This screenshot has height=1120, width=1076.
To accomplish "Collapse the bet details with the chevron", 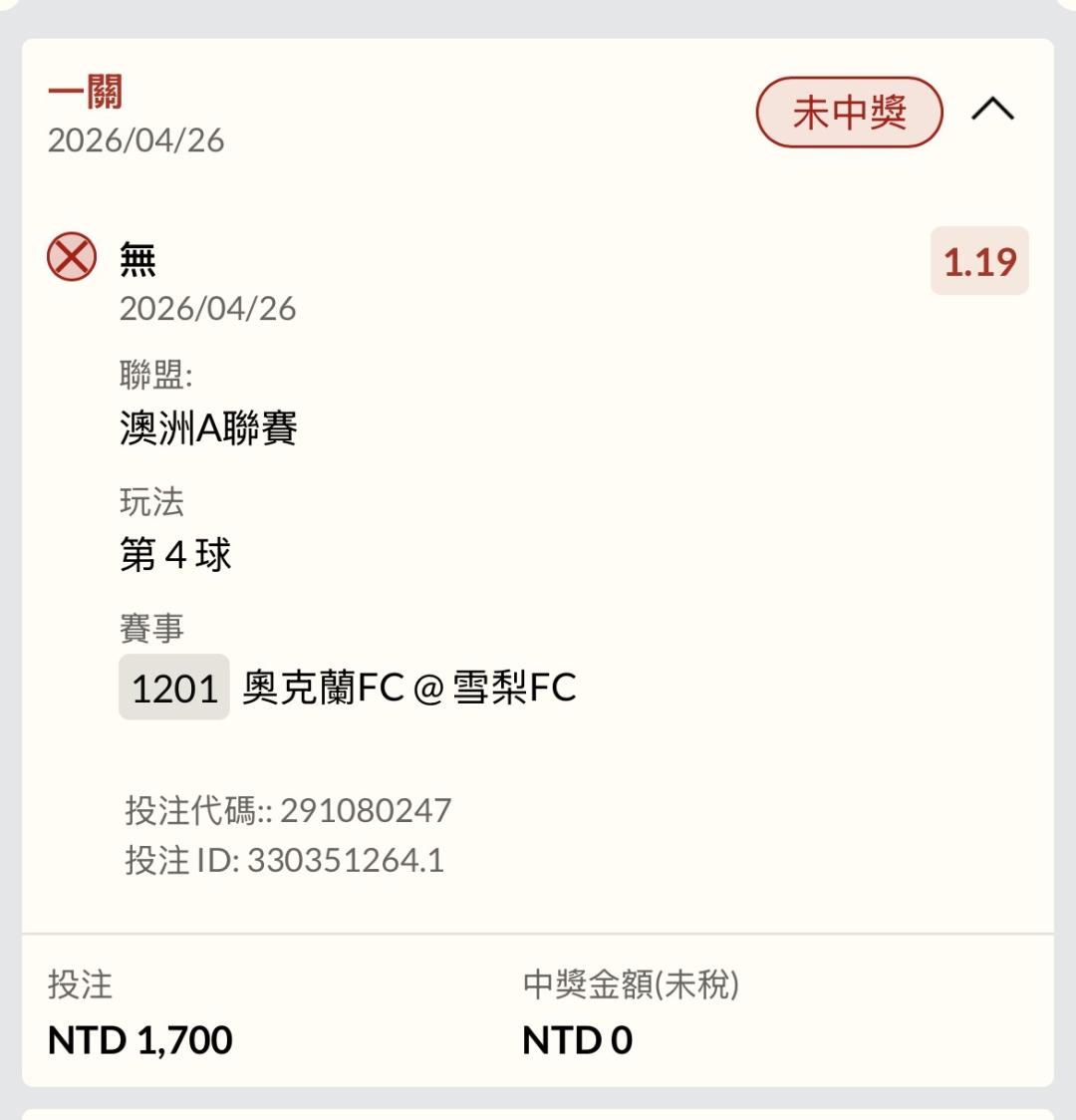I will point(992,110).
